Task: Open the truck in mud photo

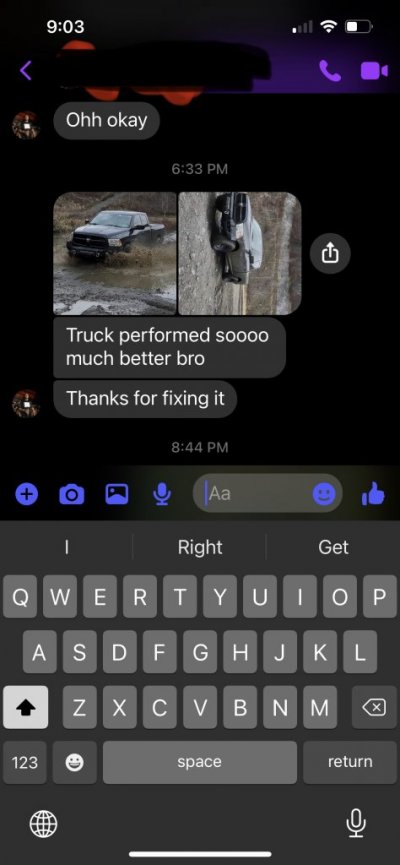Action: pos(115,253)
